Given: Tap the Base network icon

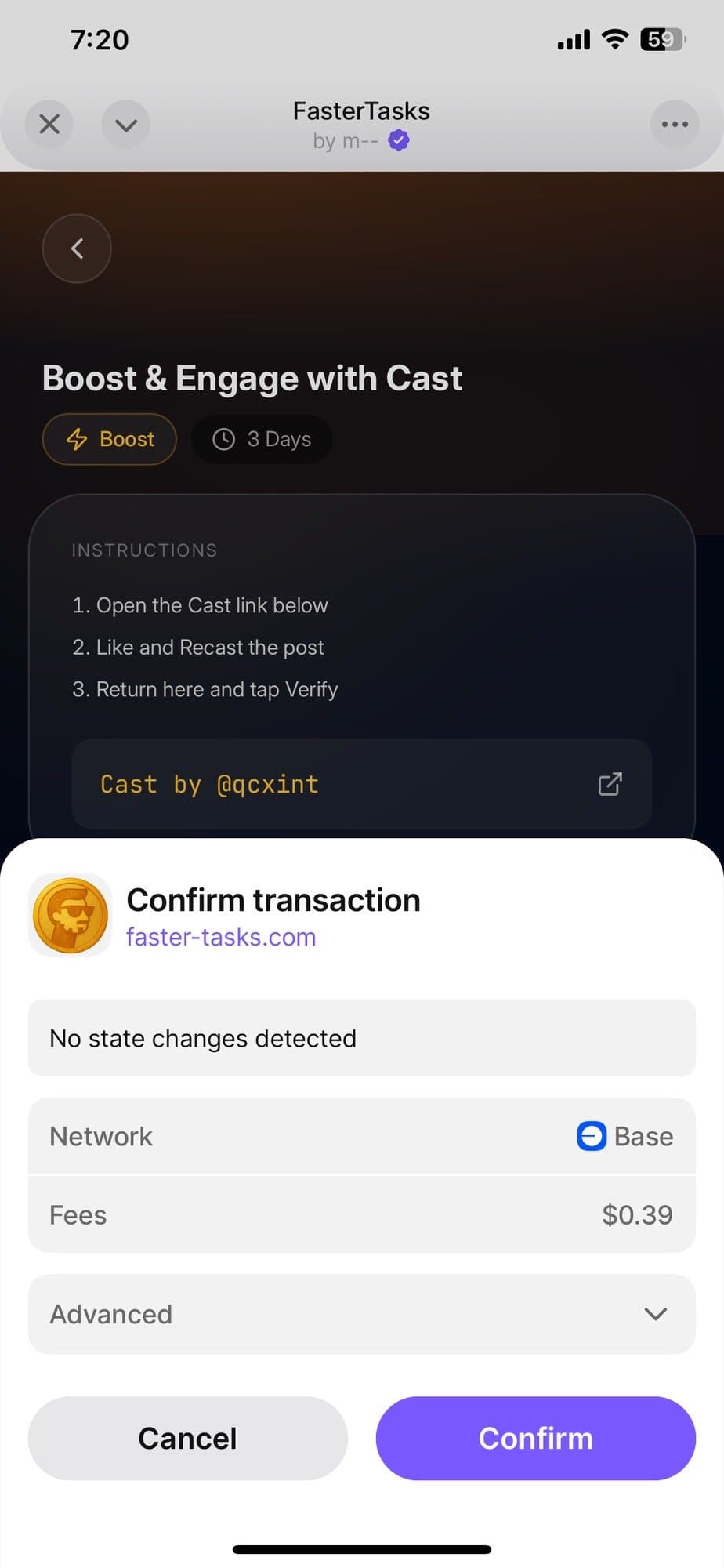Looking at the screenshot, I should 591,1136.
